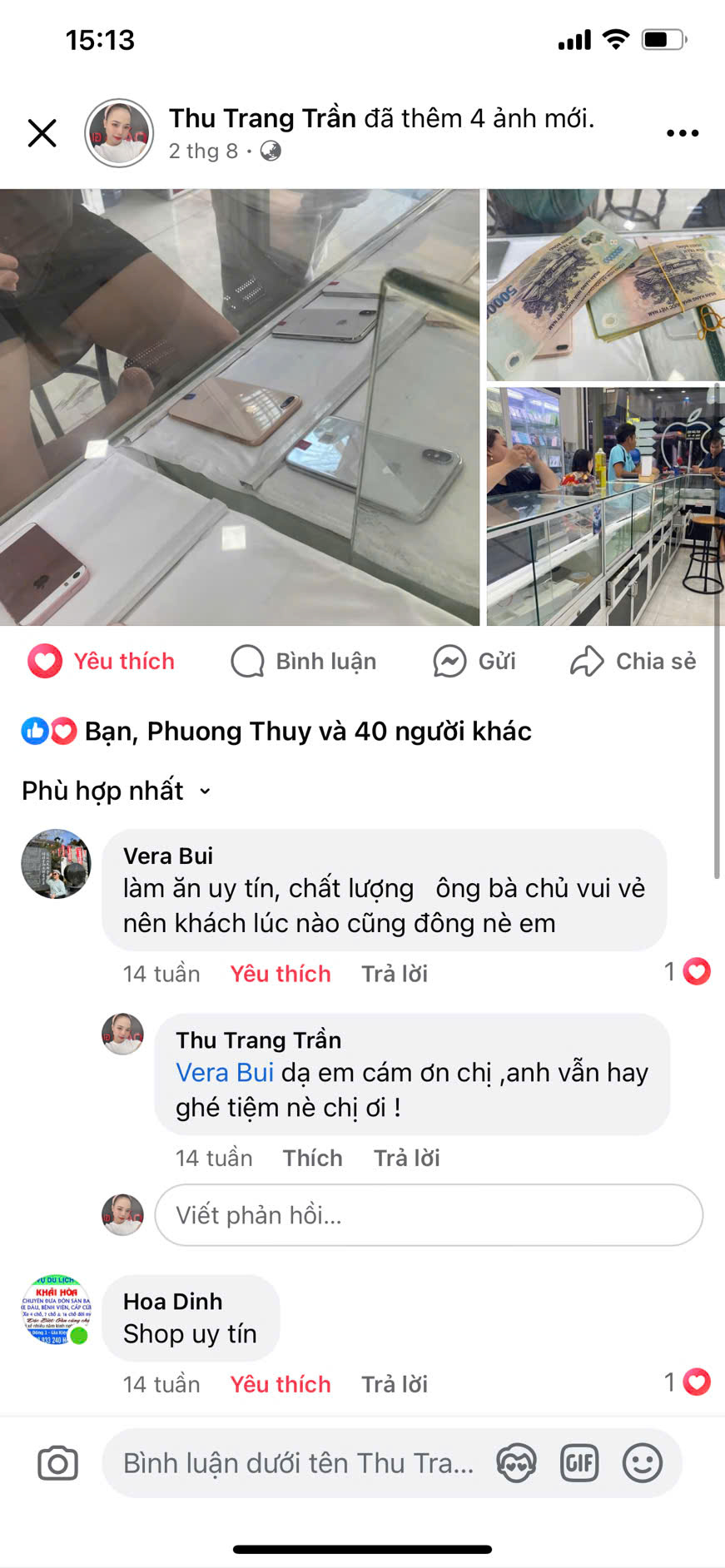This screenshot has height=1568, width=725.
Task: Open the photo of shop interior
Action: pos(606,506)
